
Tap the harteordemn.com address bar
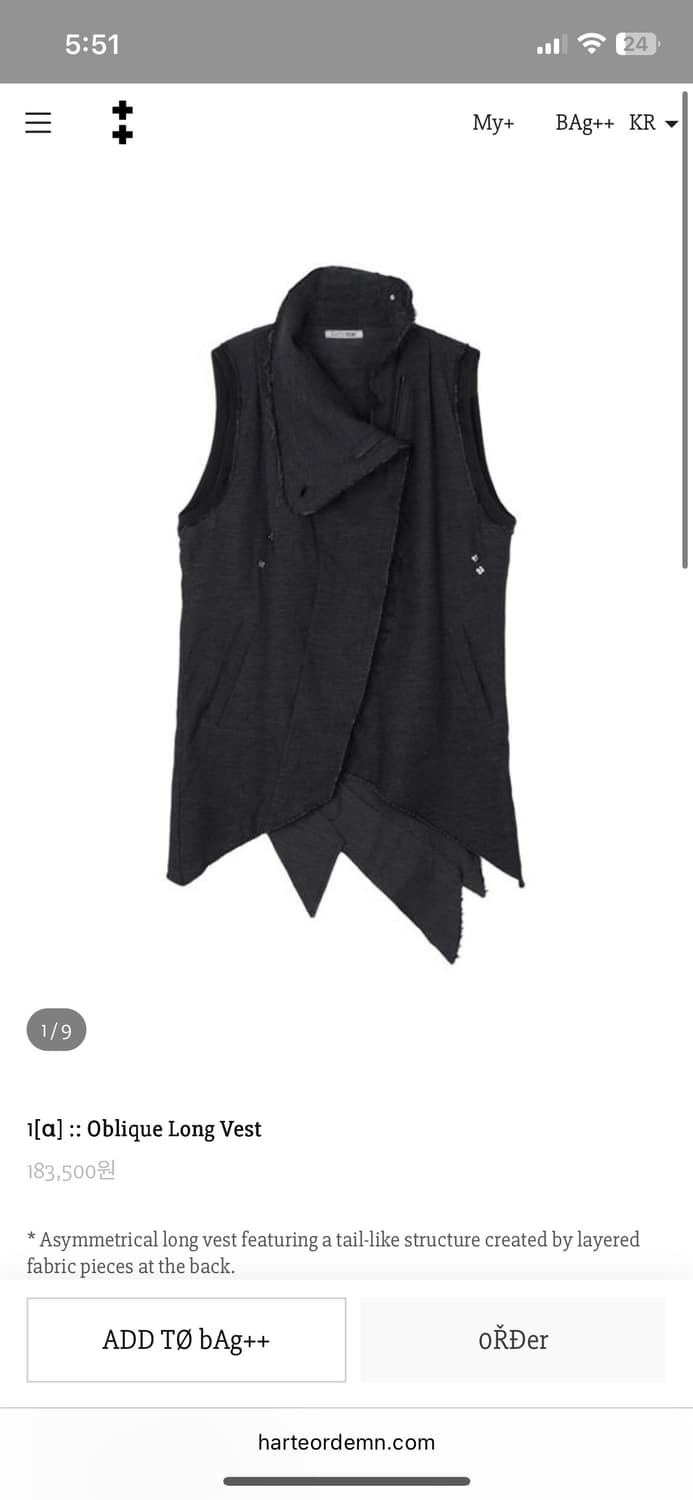coord(346,1442)
